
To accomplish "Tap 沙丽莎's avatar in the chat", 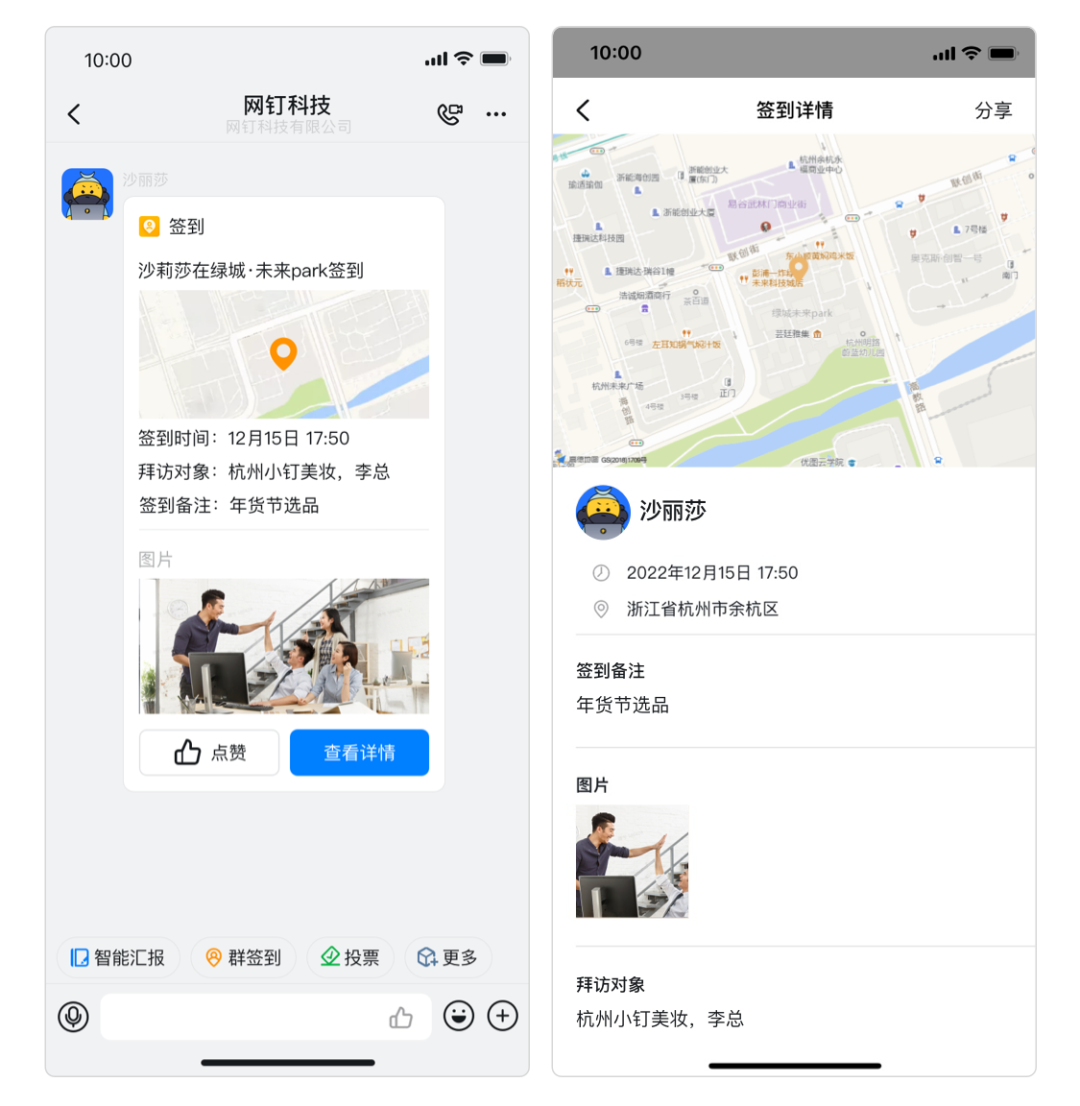I will coord(87,194).
